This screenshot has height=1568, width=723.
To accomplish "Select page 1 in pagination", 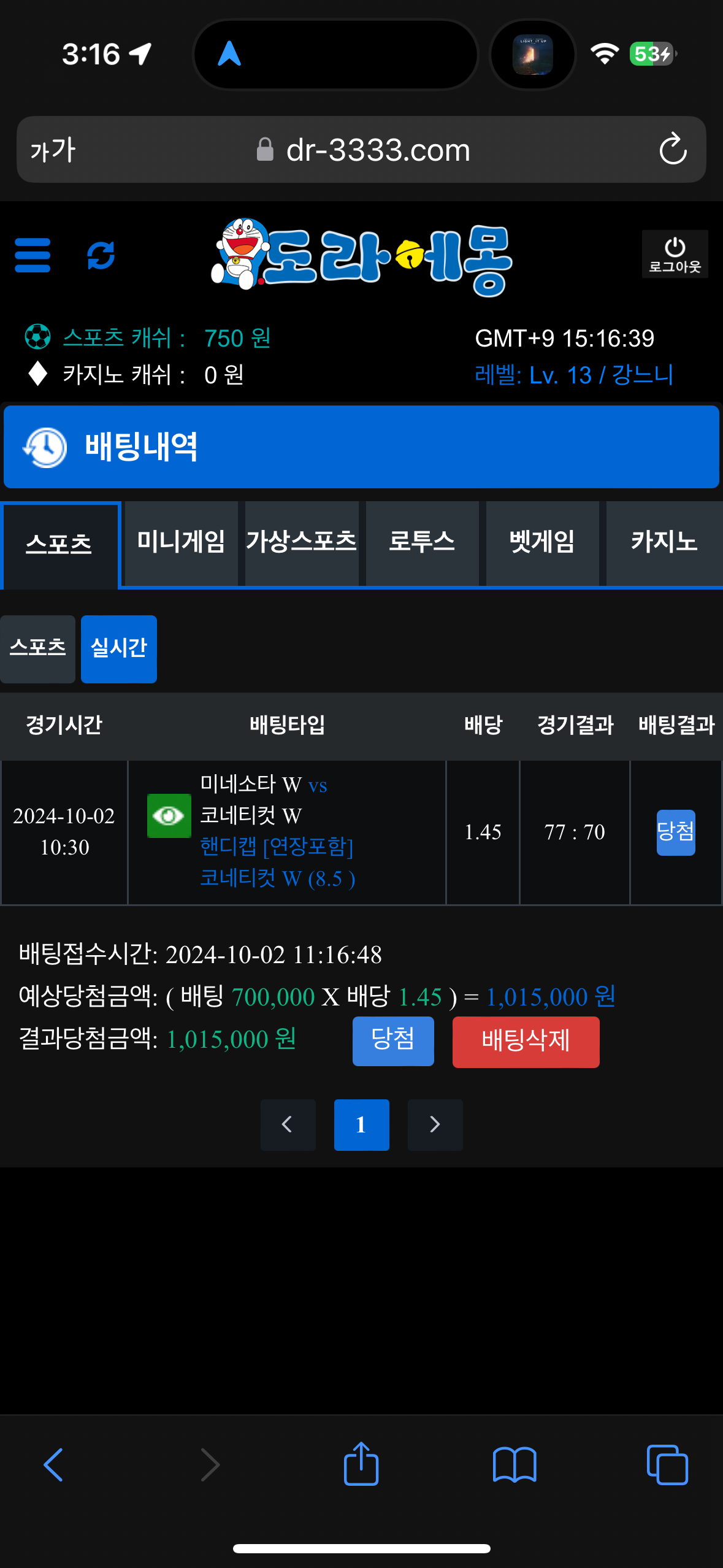I will pyautogui.click(x=361, y=1124).
